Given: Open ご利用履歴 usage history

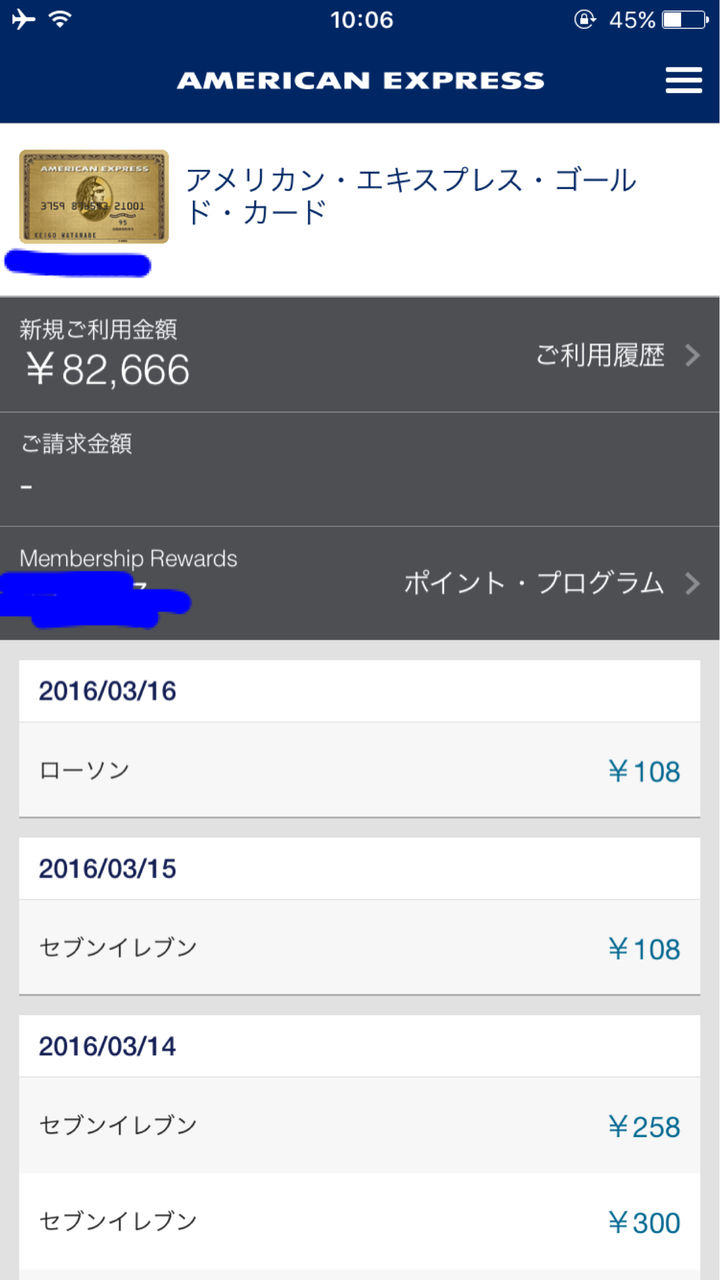Looking at the screenshot, I should pos(616,356).
